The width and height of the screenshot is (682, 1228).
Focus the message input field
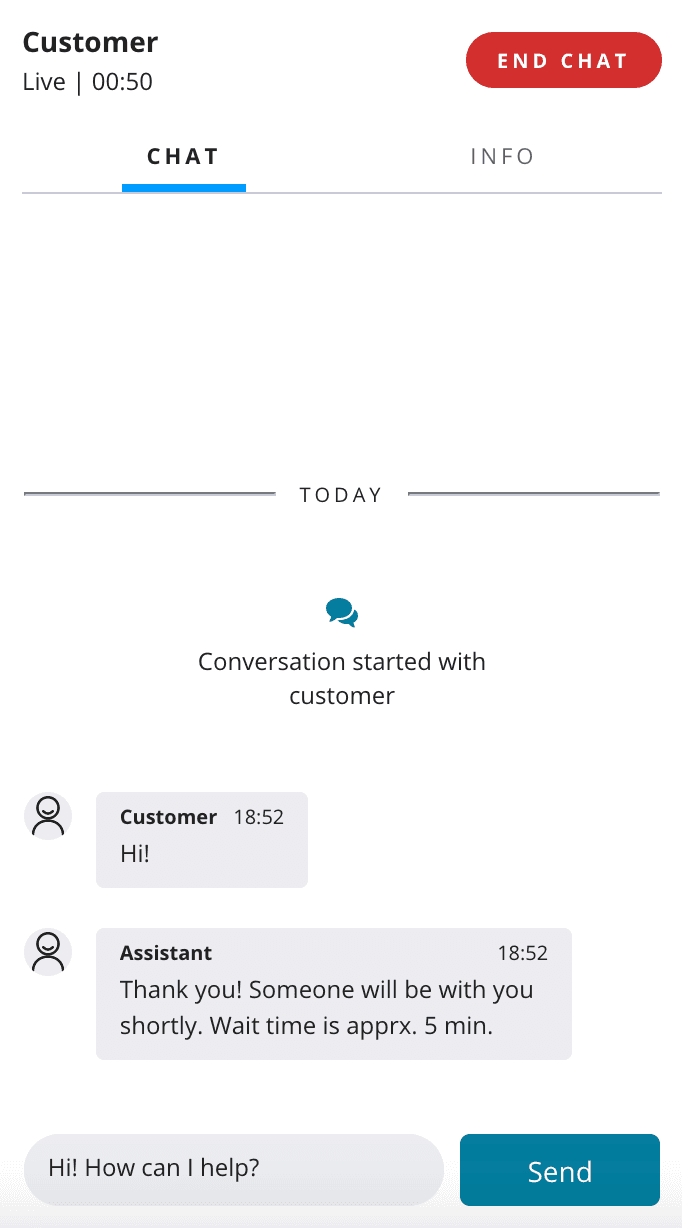click(233, 1169)
